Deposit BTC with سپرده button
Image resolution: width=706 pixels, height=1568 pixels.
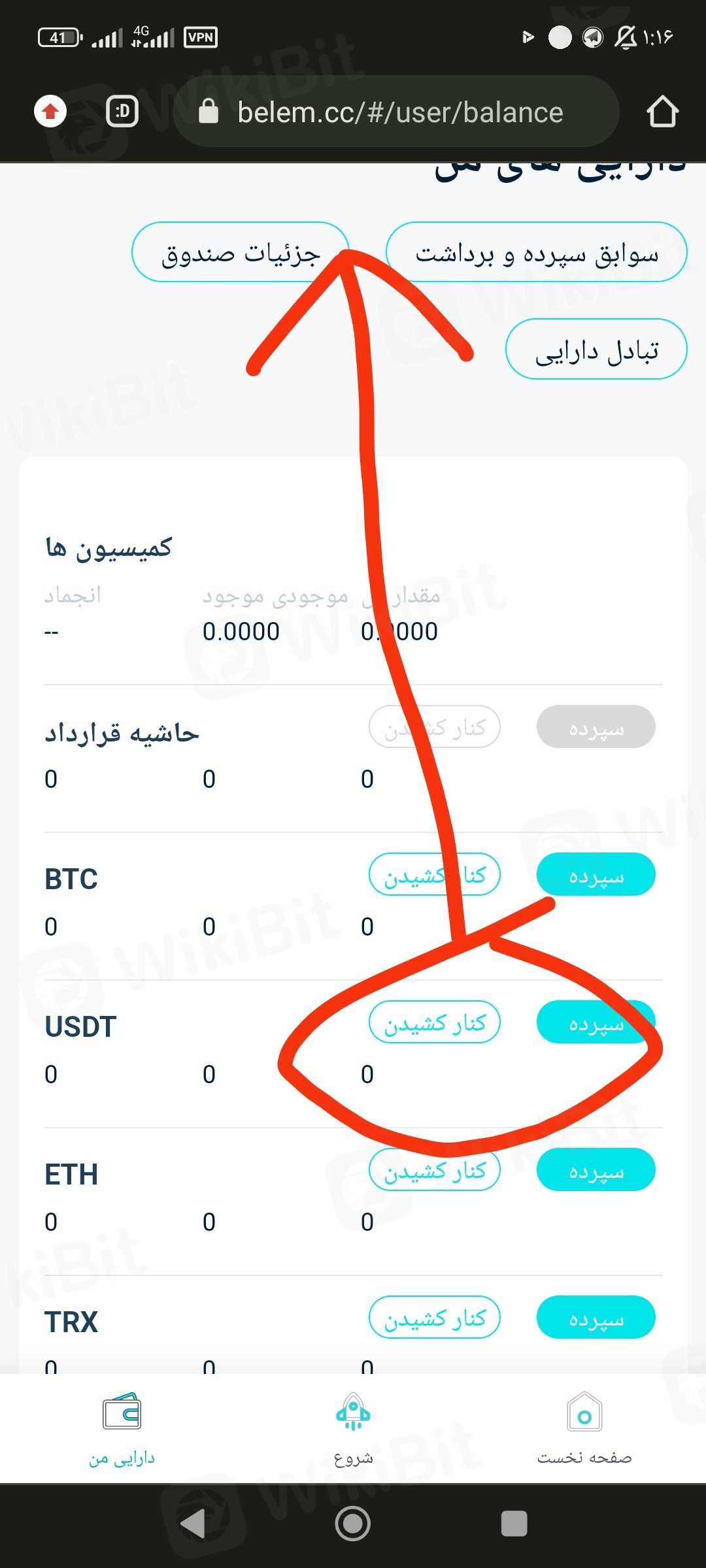tap(596, 875)
